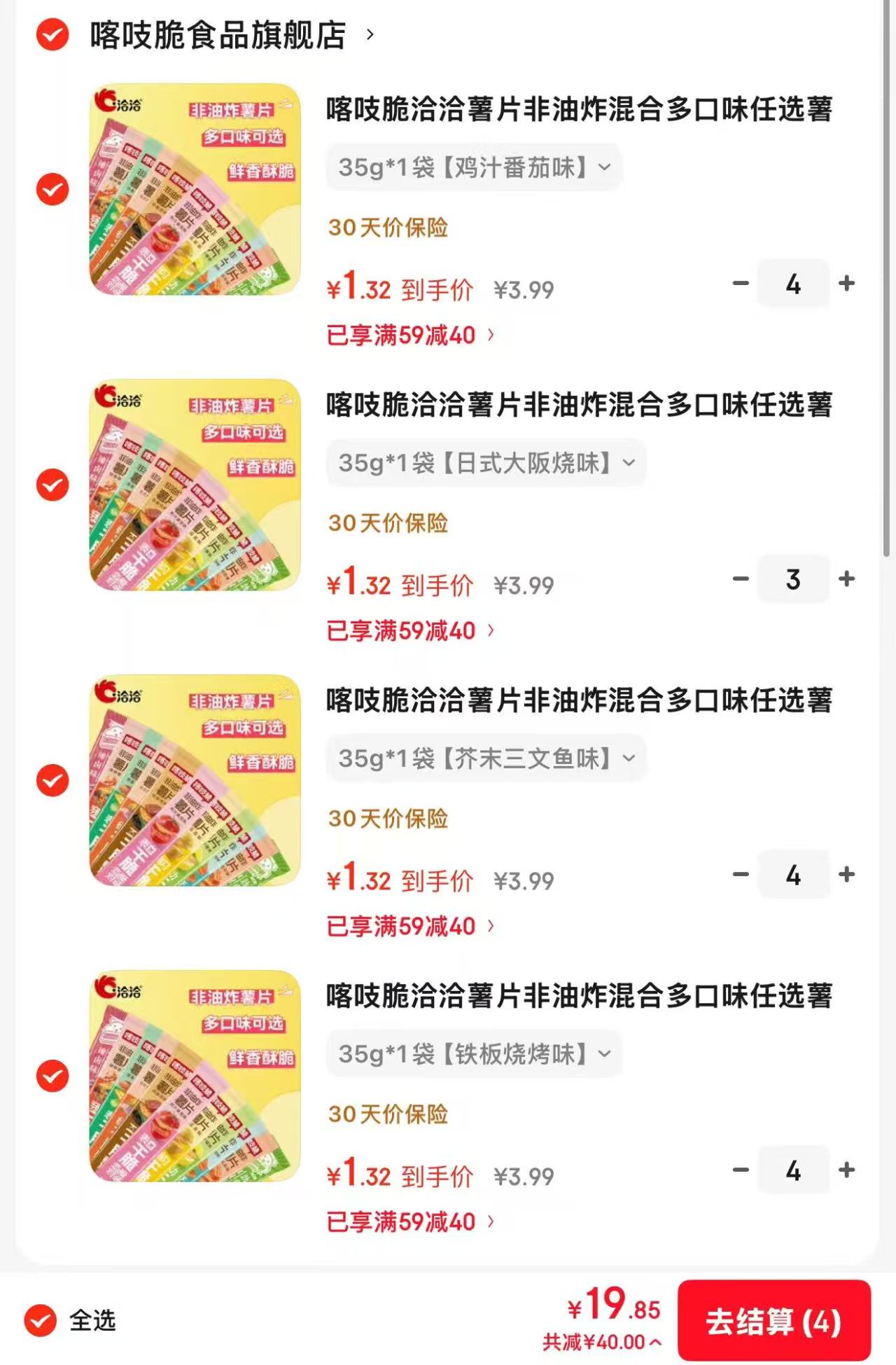The height and width of the screenshot is (1365, 896).
Task: View 30天价保险 price protection info
Action: [388, 226]
